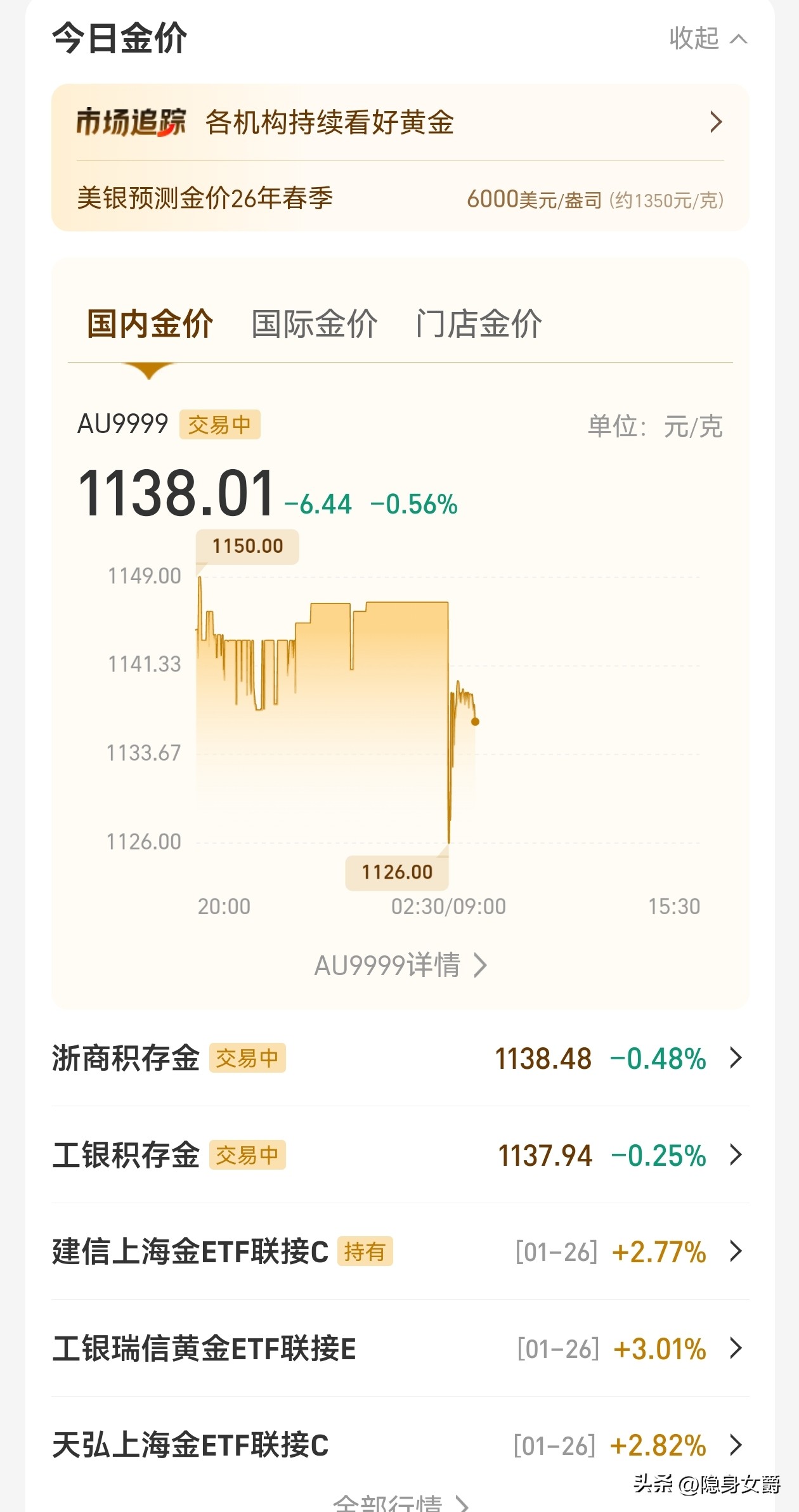The width and height of the screenshot is (799, 1512).
Task: View 工银积存金 details
Action: 399,1155
